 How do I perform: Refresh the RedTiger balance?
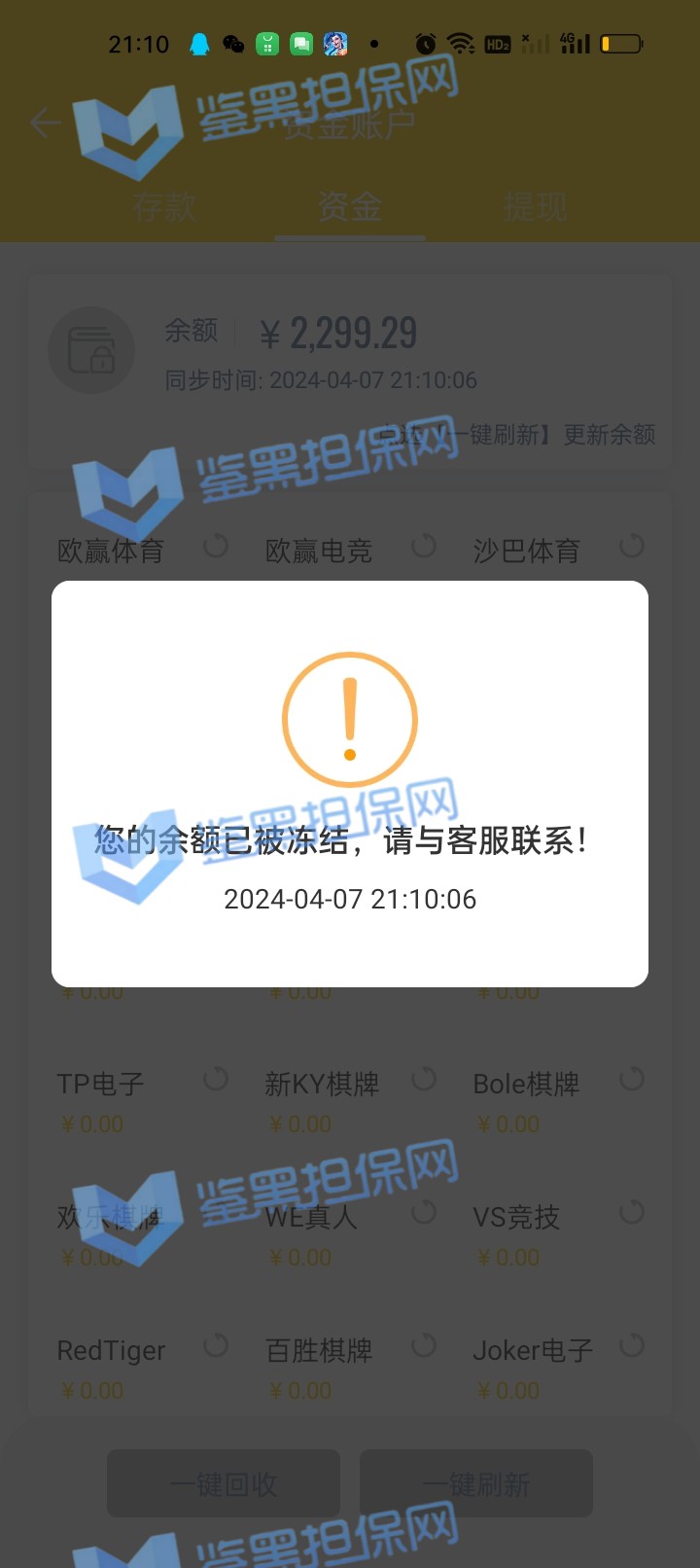pos(216,1345)
